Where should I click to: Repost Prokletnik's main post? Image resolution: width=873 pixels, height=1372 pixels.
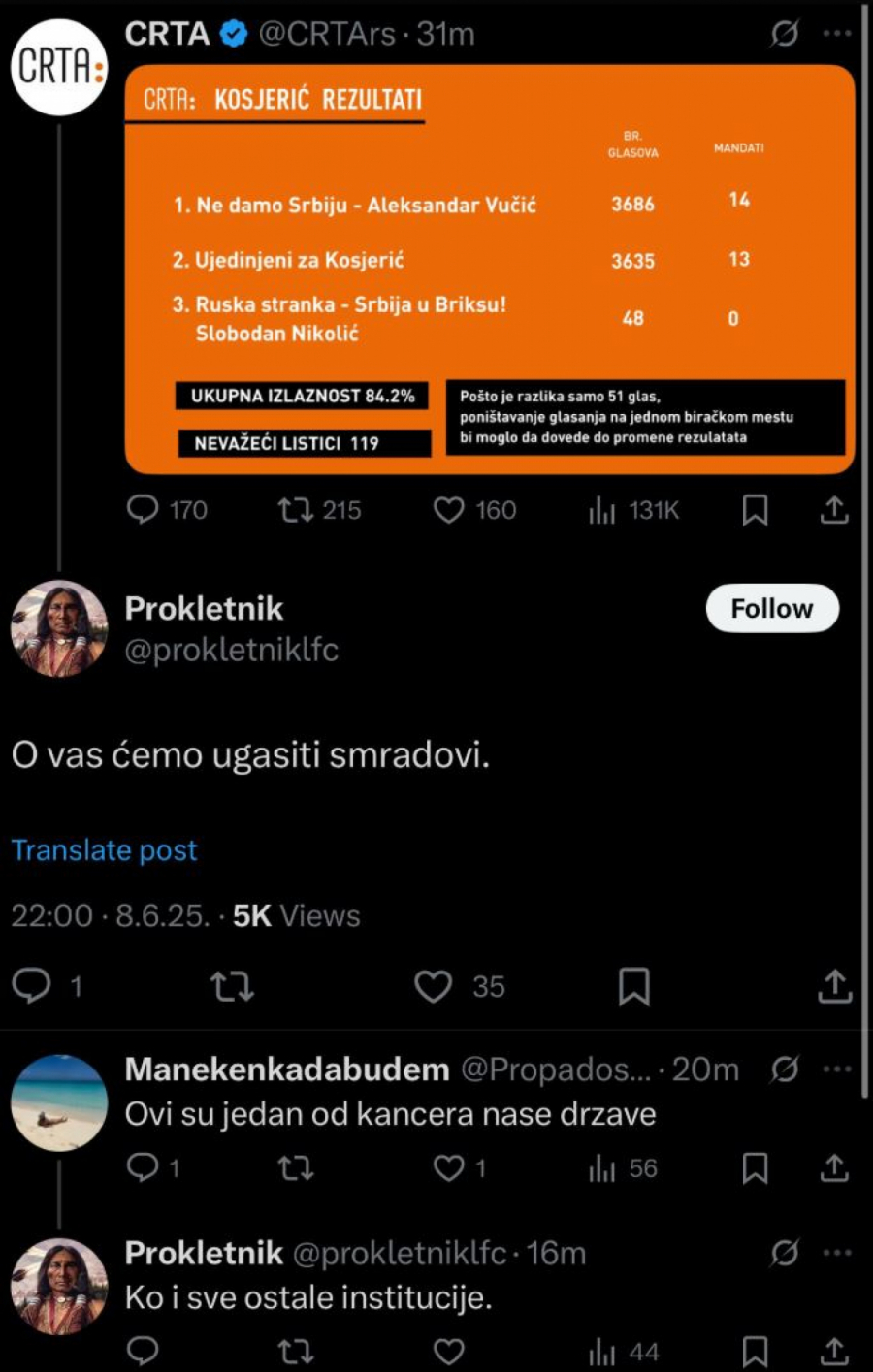tap(232, 987)
